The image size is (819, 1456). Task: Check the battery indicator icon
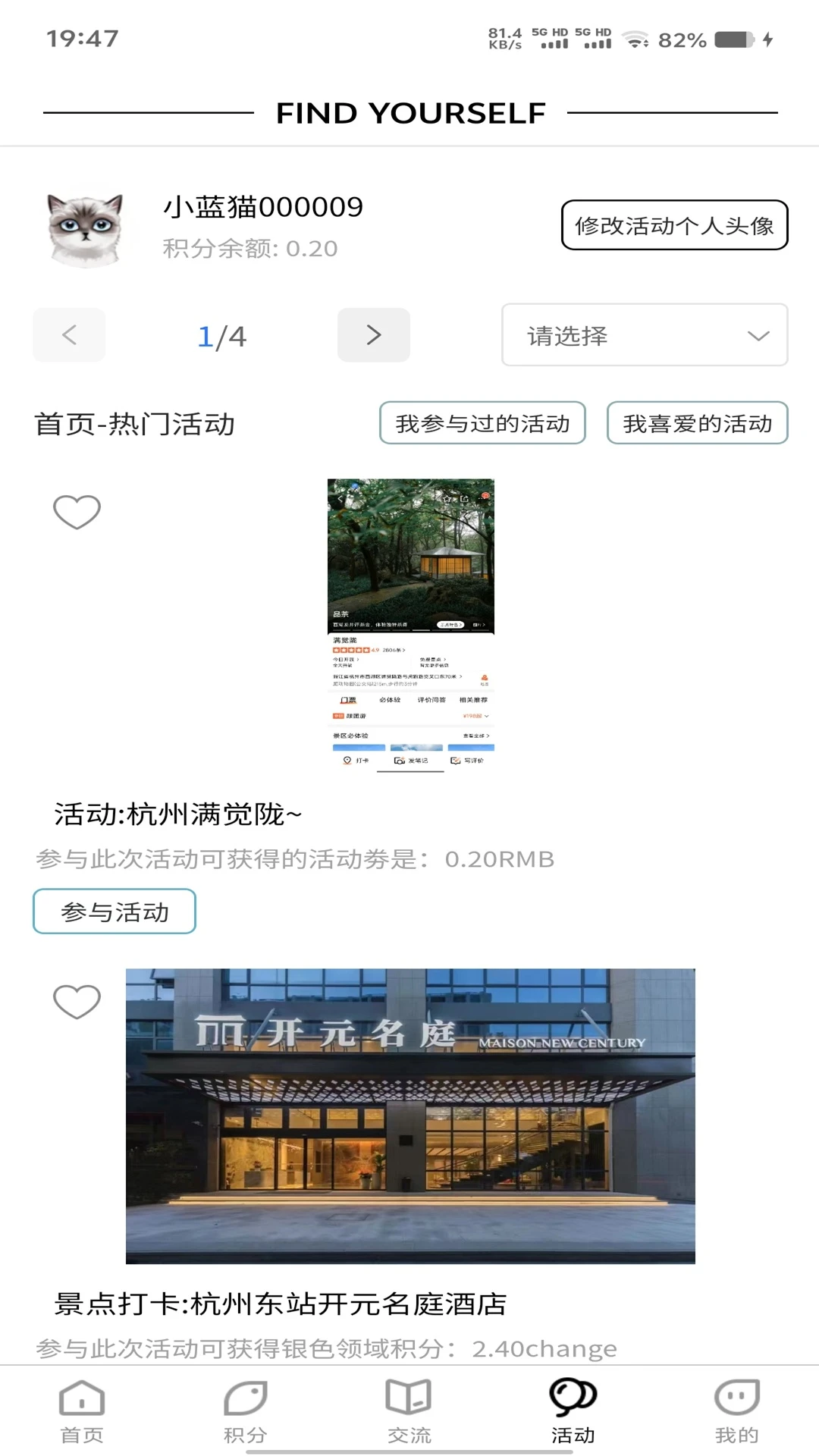click(x=731, y=38)
